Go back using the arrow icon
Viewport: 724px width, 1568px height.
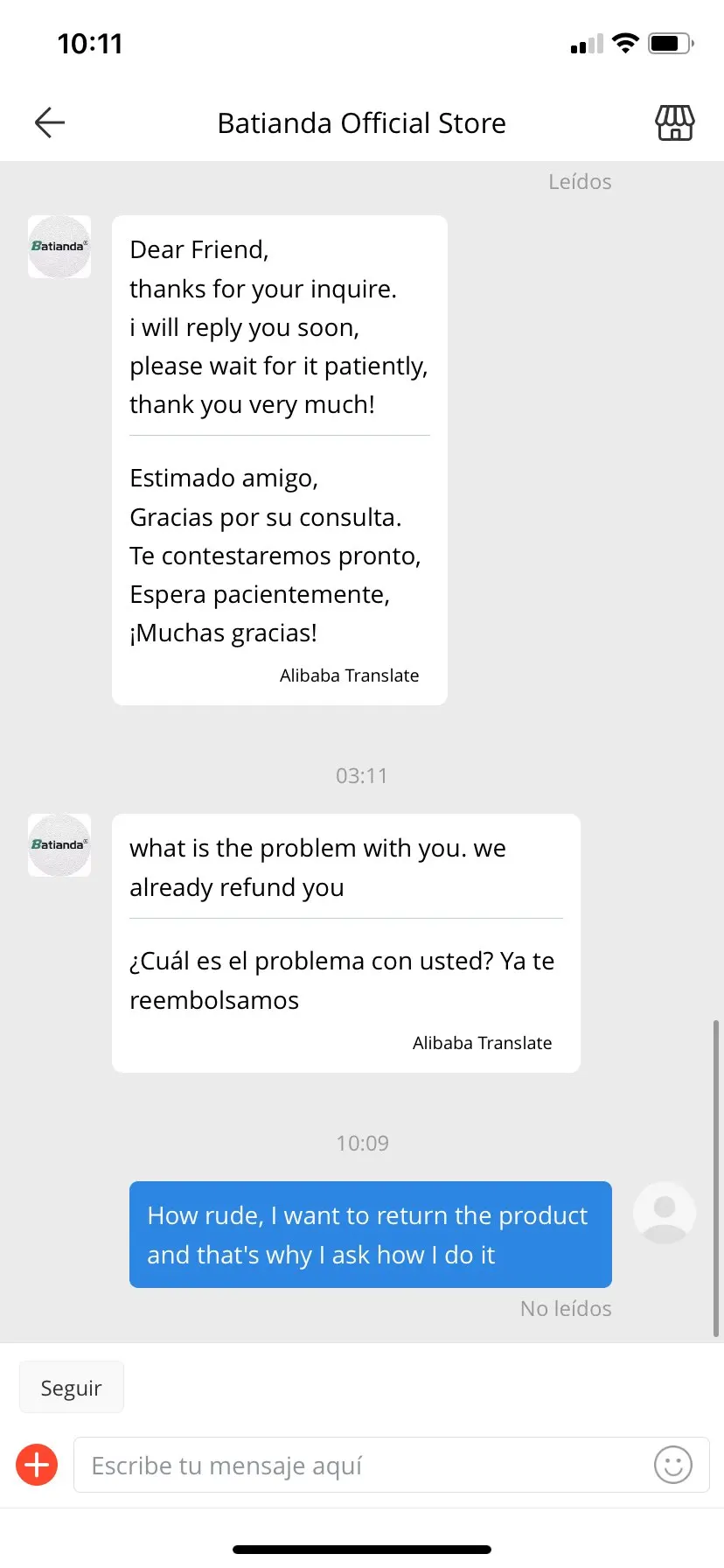tap(50, 122)
